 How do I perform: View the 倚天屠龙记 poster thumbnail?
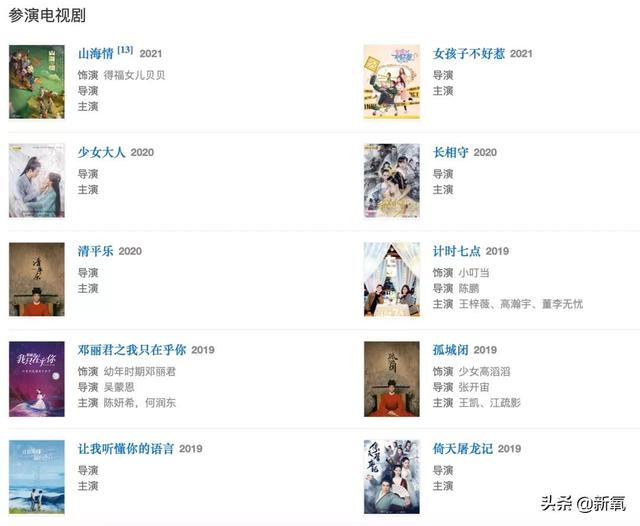click(x=391, y=476)
